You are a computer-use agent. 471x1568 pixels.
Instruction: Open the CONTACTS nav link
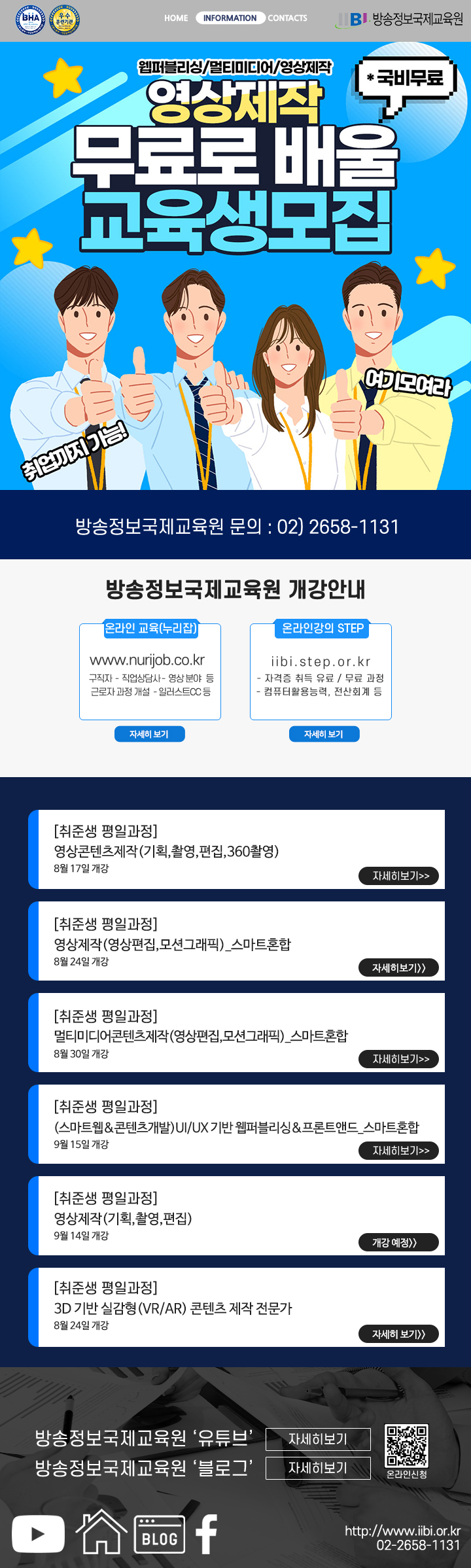point(287,18)
